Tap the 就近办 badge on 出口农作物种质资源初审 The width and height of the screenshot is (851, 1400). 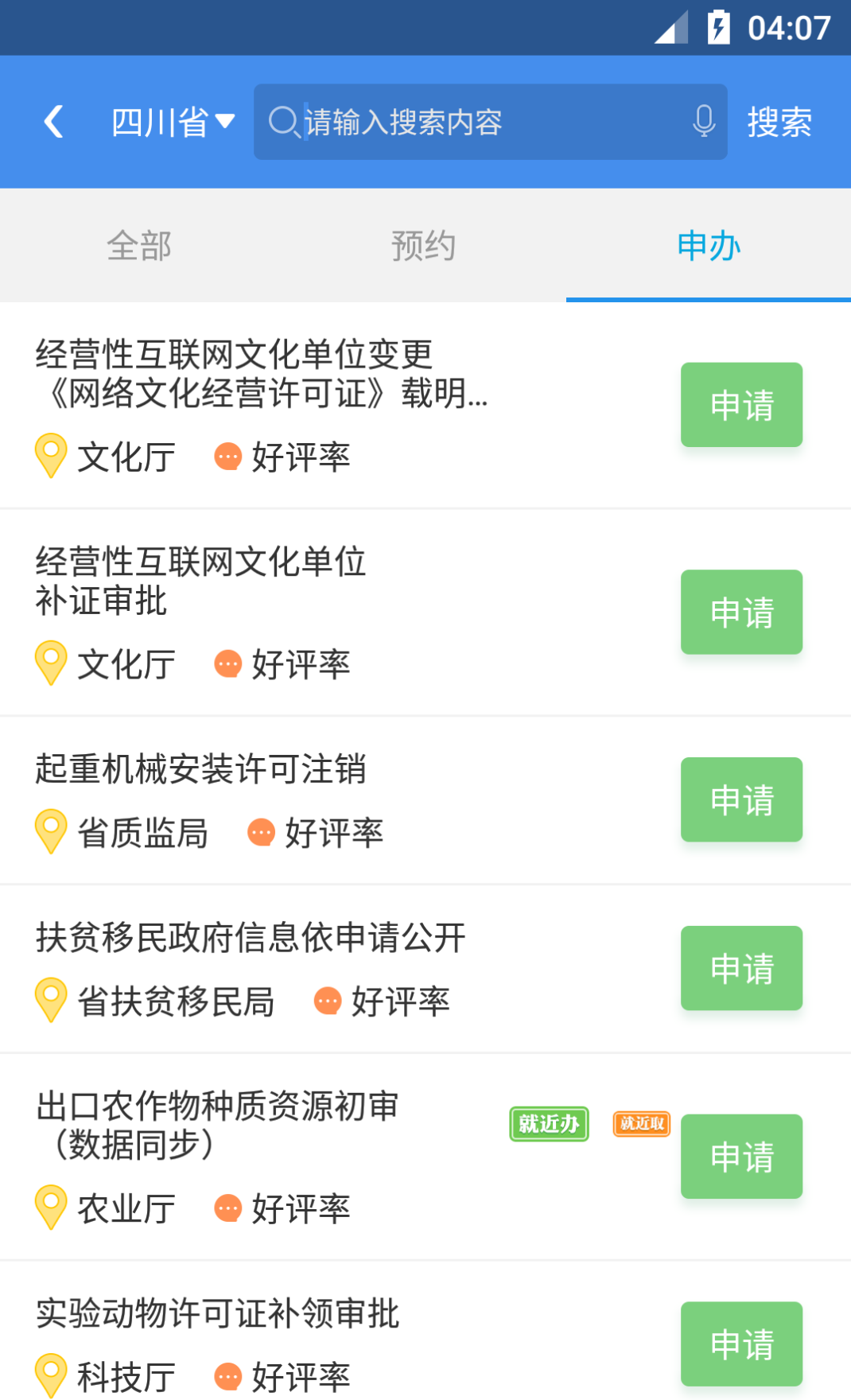549,1124
